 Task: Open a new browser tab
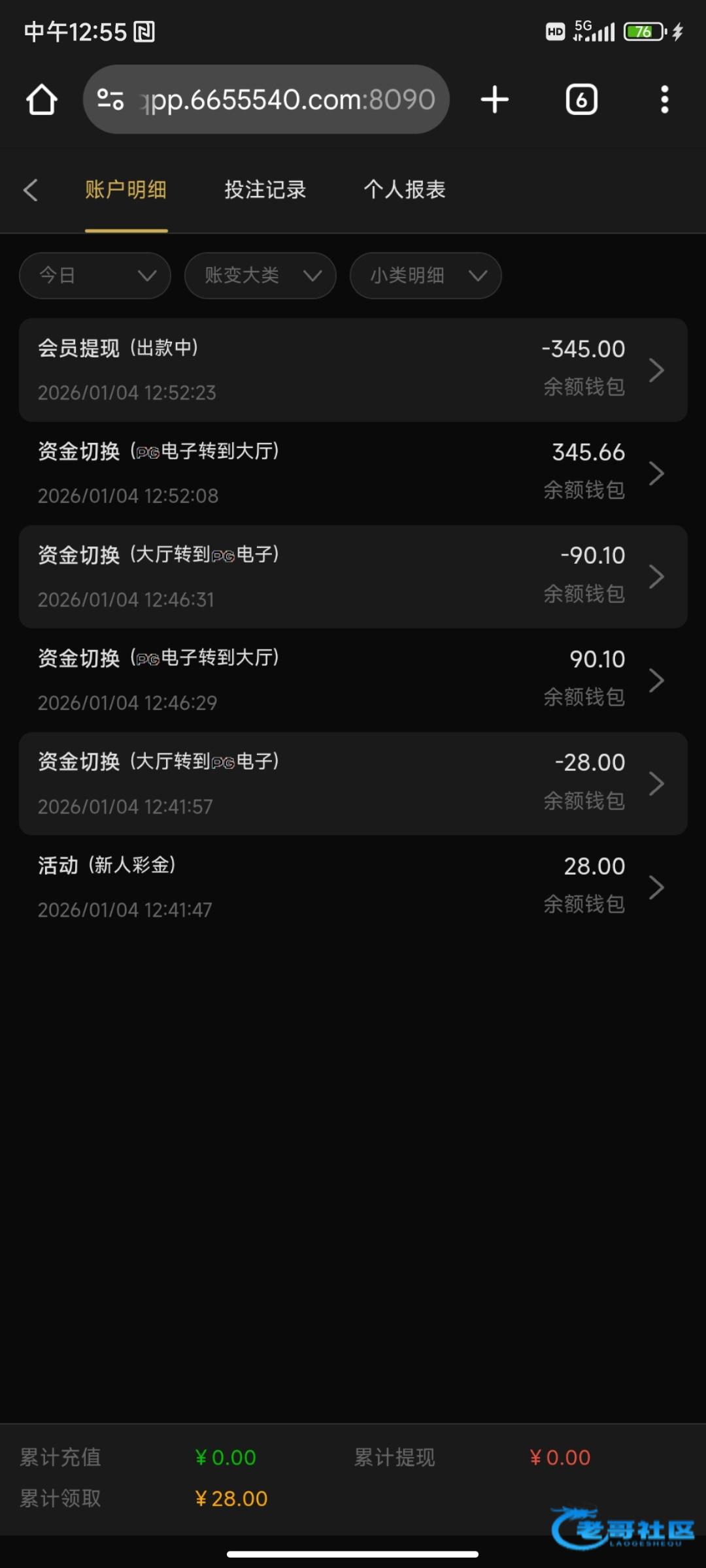[x=495, y=100]
